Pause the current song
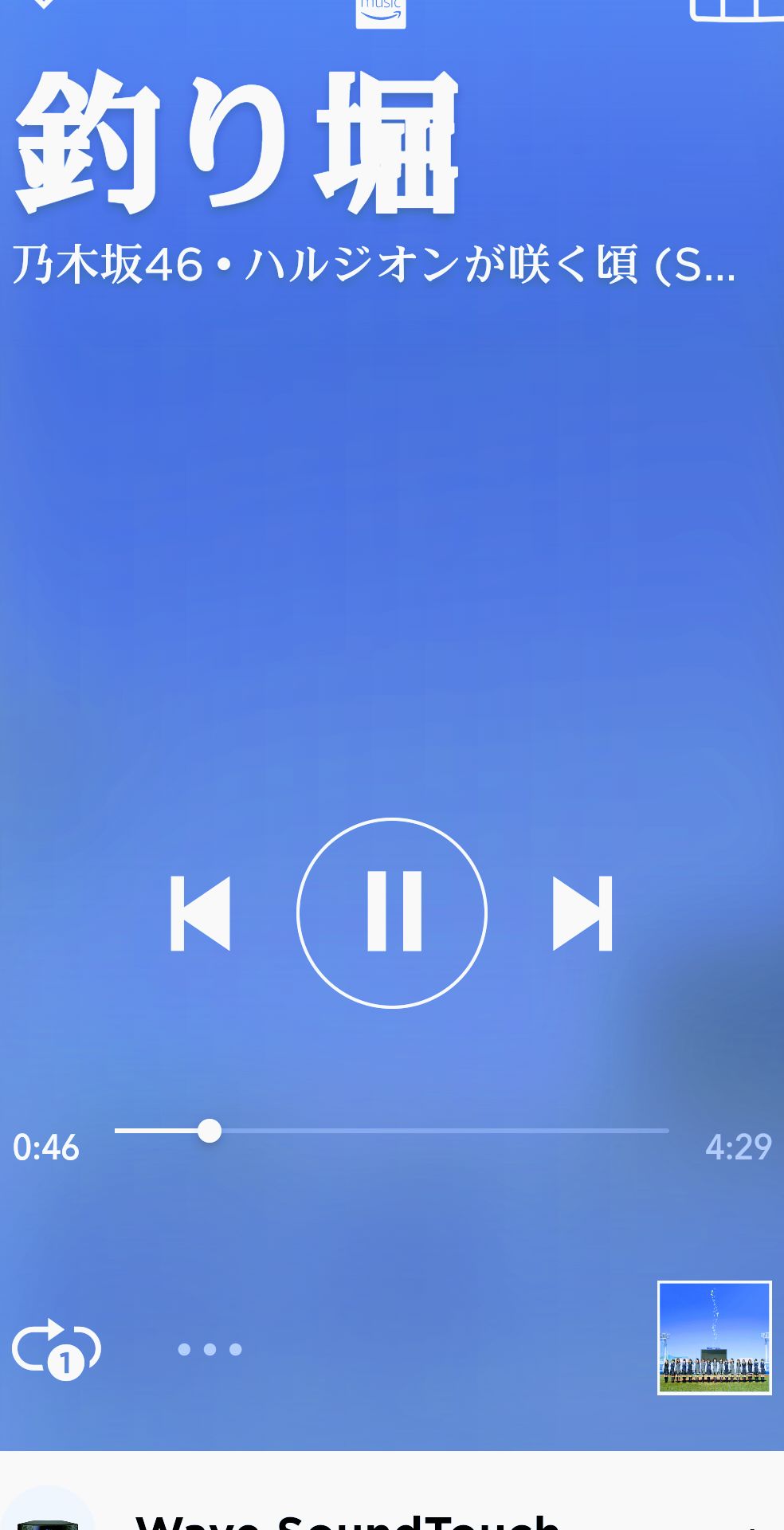 (391, 912)
